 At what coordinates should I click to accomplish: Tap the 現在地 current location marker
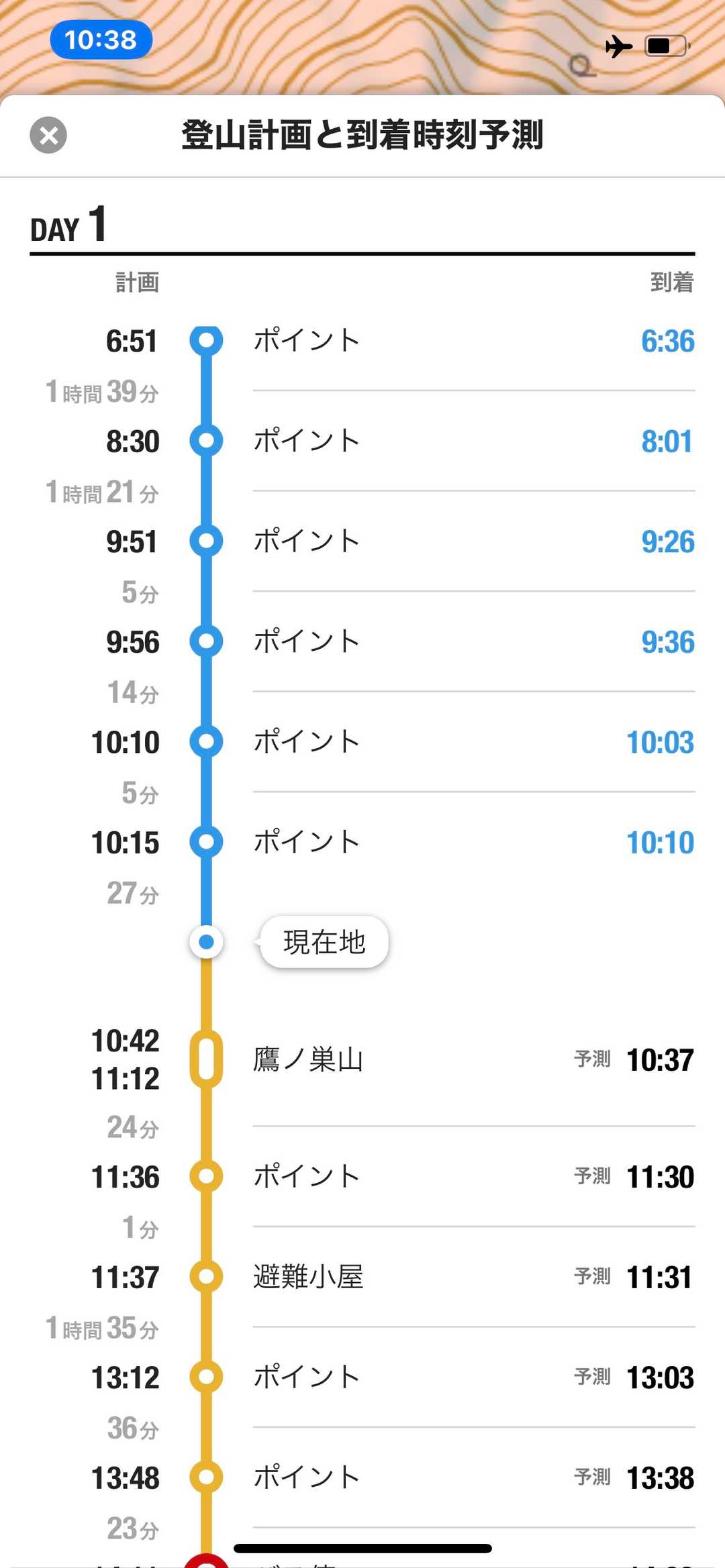pos(324,942)
